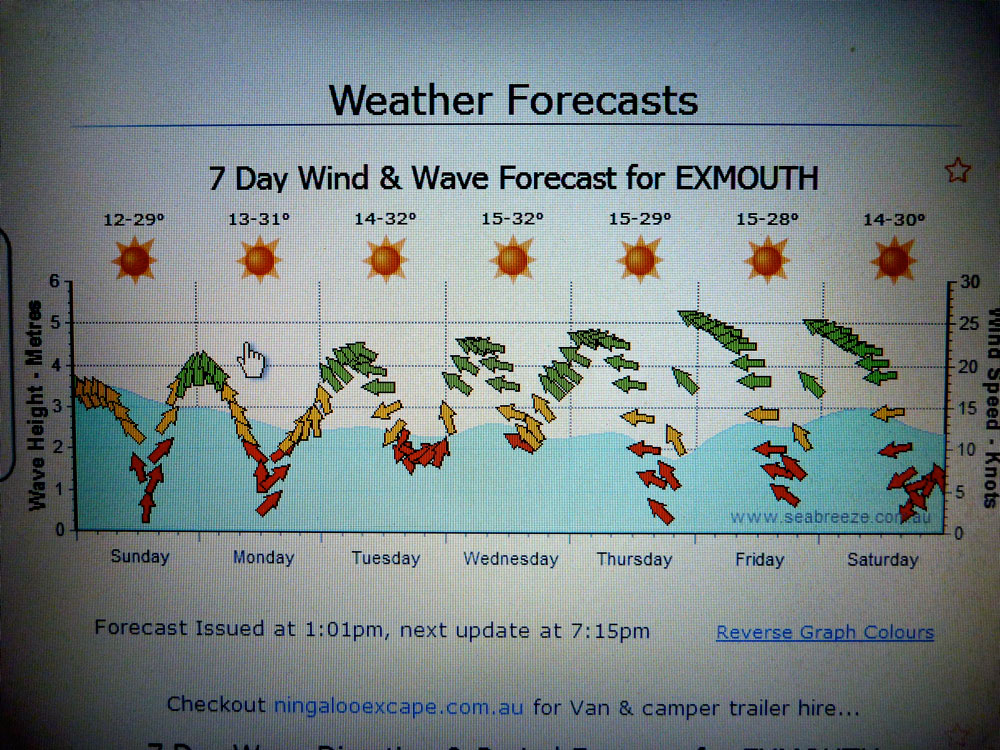Mark the Exmouth forecast as favourite with the star
Viewport: 1000px width, 750px height.
point(957,171)
